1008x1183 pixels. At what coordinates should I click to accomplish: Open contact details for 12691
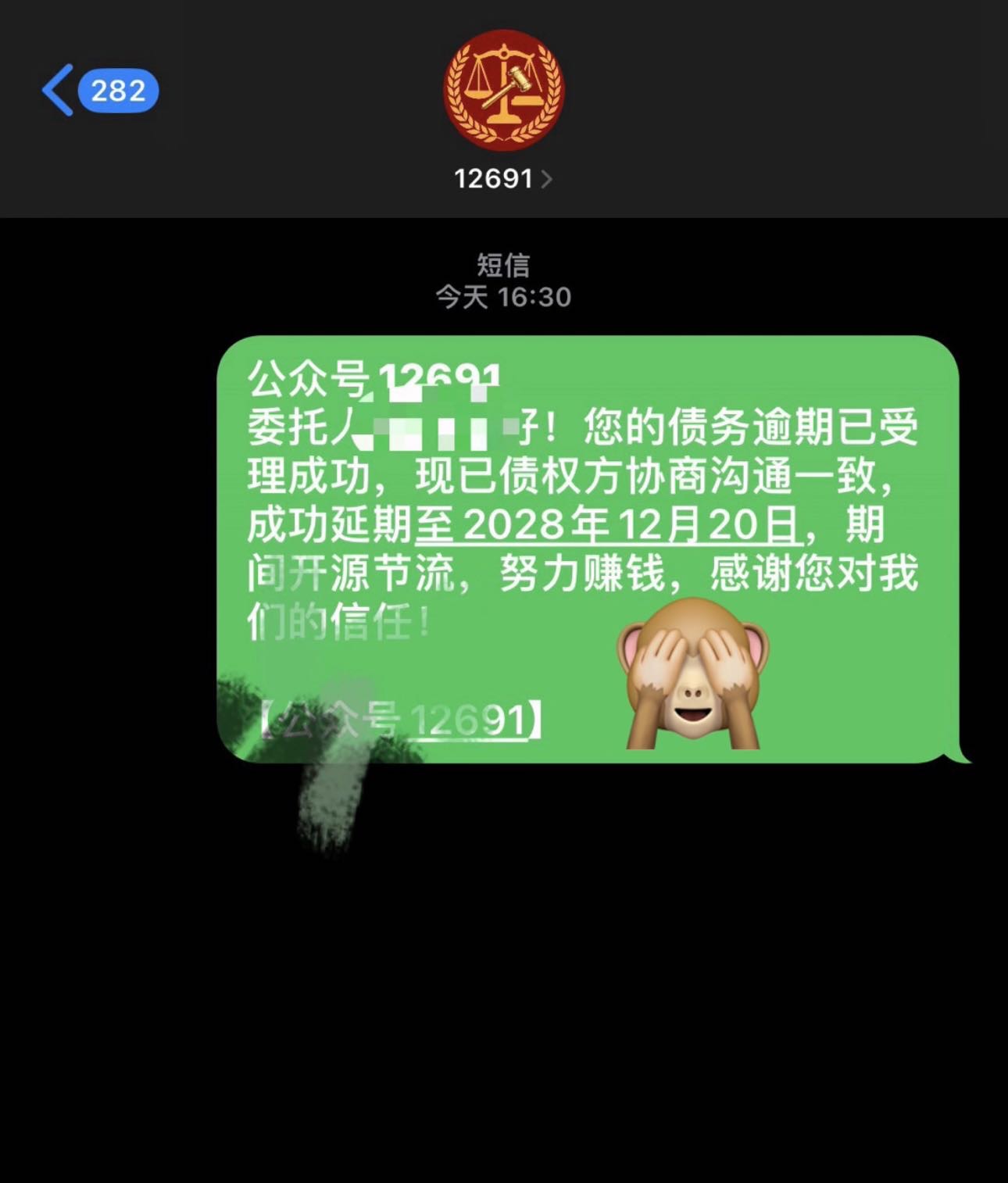coord(502,179)
